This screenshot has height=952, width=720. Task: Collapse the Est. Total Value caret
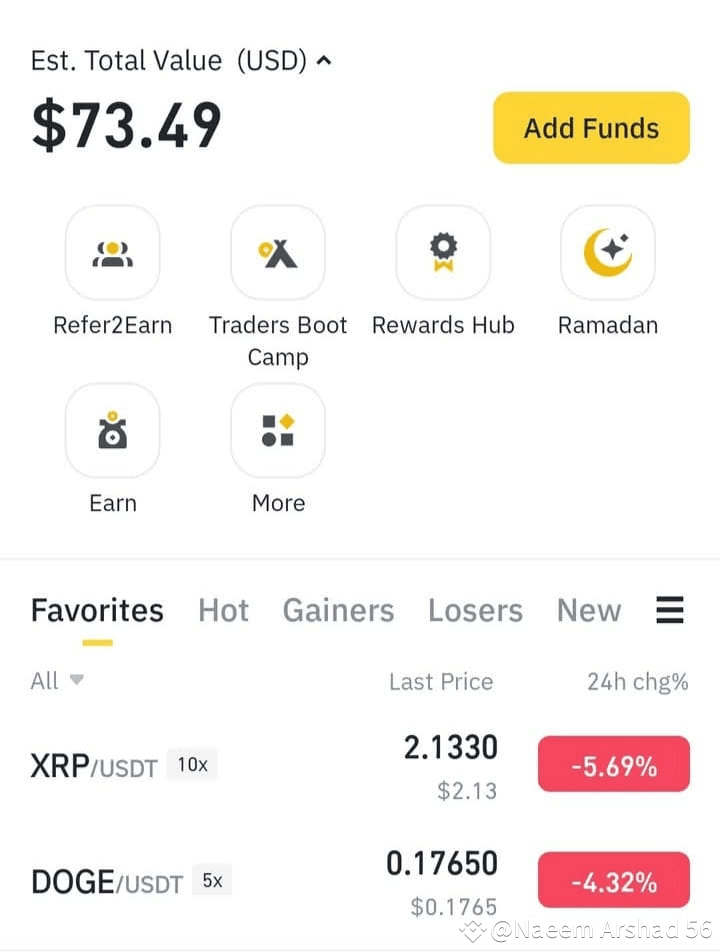click(323, 61)
